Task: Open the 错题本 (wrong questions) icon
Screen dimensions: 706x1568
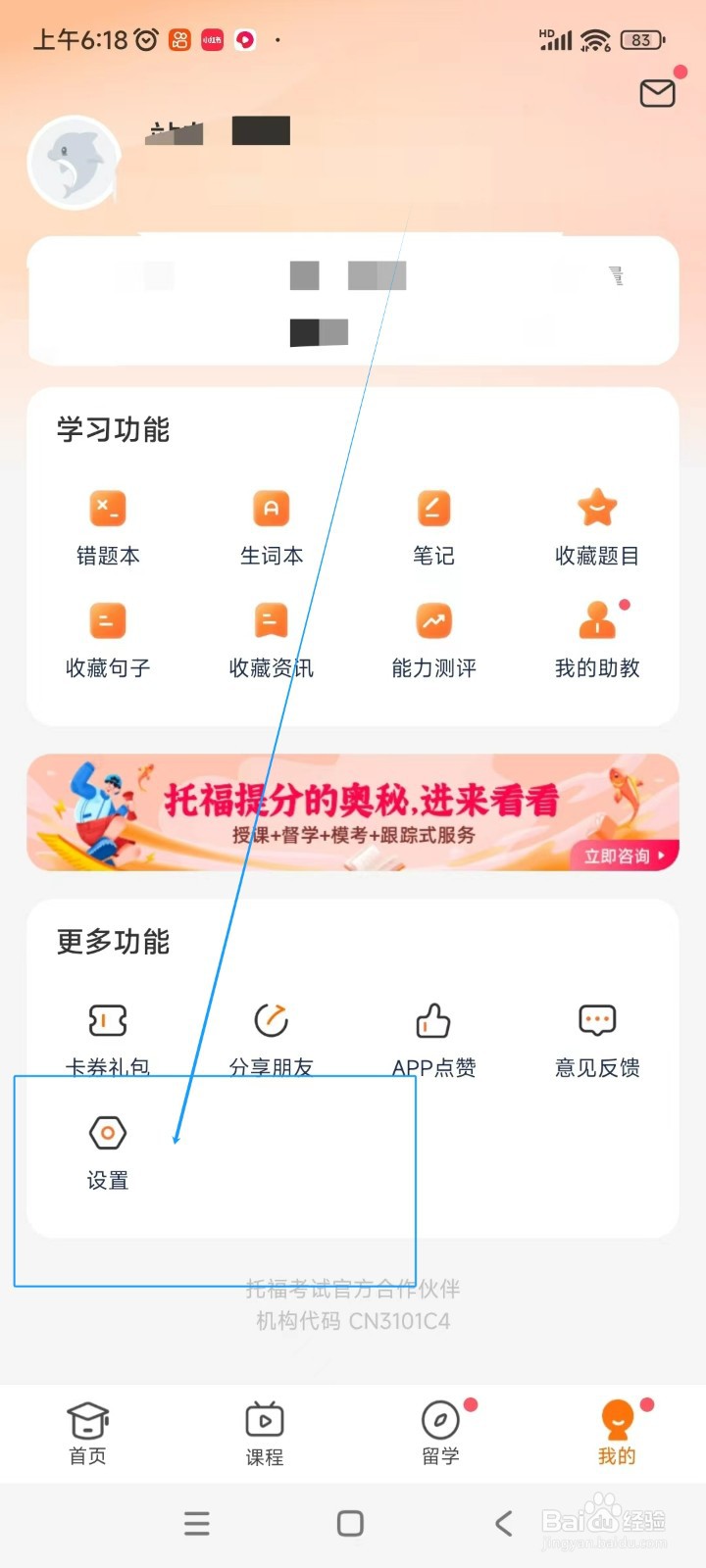Action: (108, 524)
